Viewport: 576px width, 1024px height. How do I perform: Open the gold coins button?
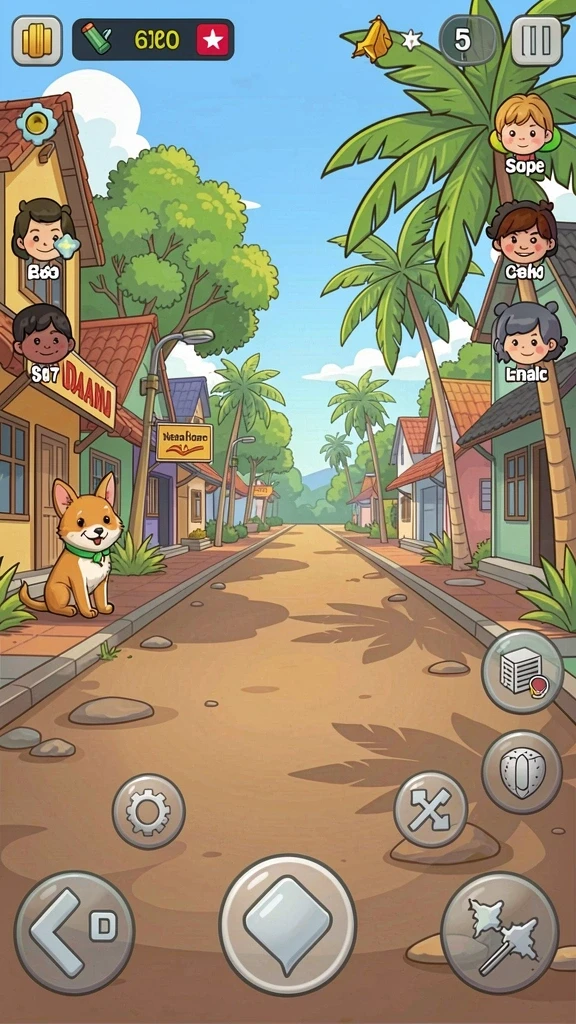(37, 40)
